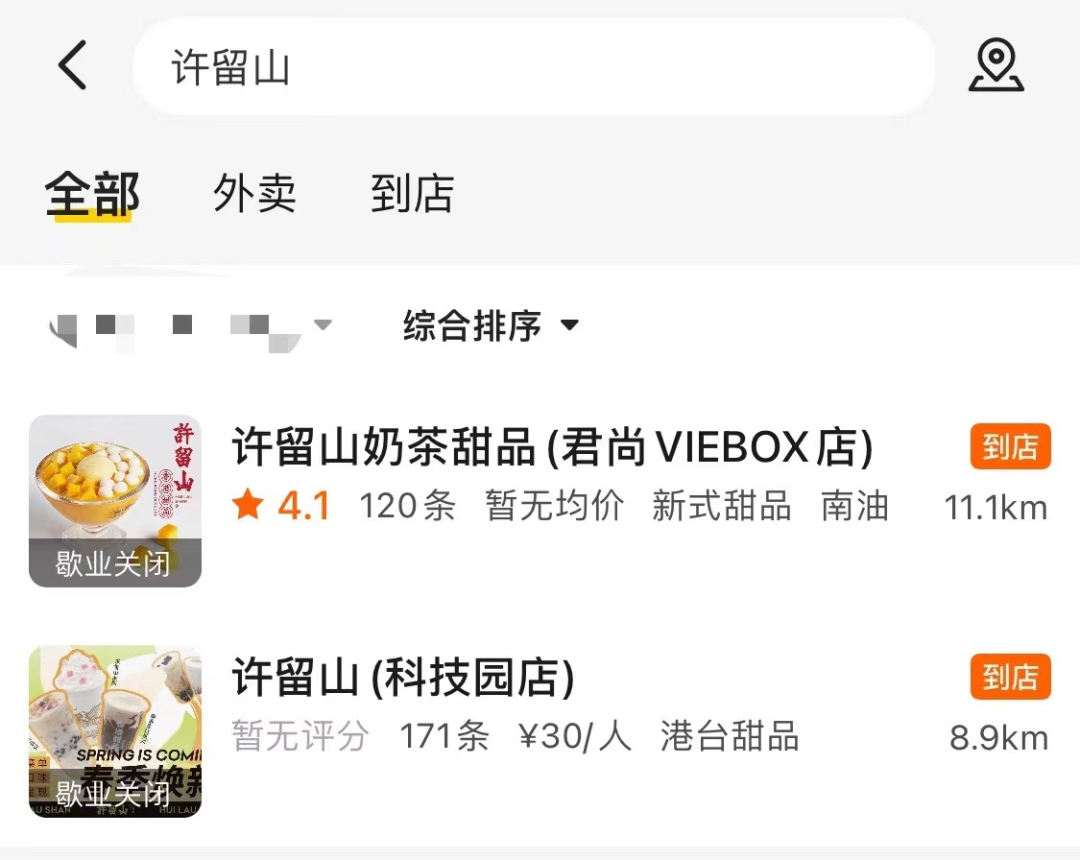Image resolution: width=1080 pixels, height=860 pixels.
Task: Open the blurred location filter dropdown
Action: [190, 327]
